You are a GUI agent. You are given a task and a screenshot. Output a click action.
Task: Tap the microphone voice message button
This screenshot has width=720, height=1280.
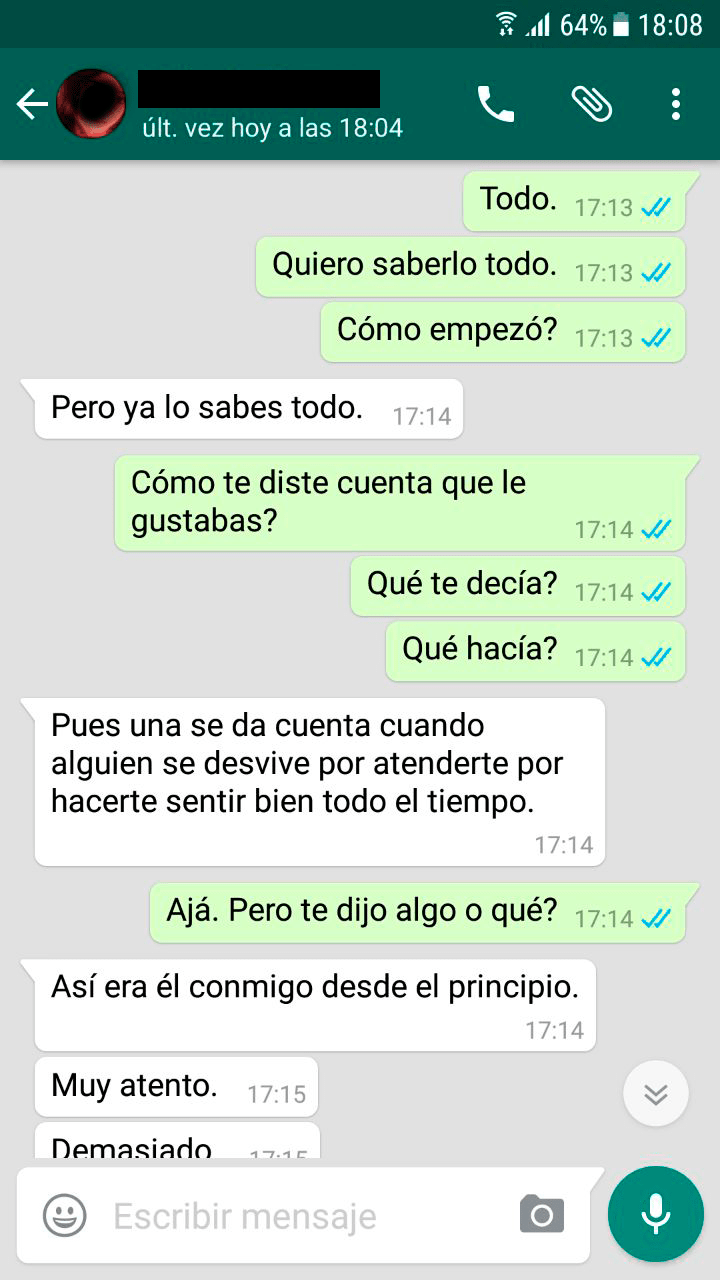pos(655,1214)
